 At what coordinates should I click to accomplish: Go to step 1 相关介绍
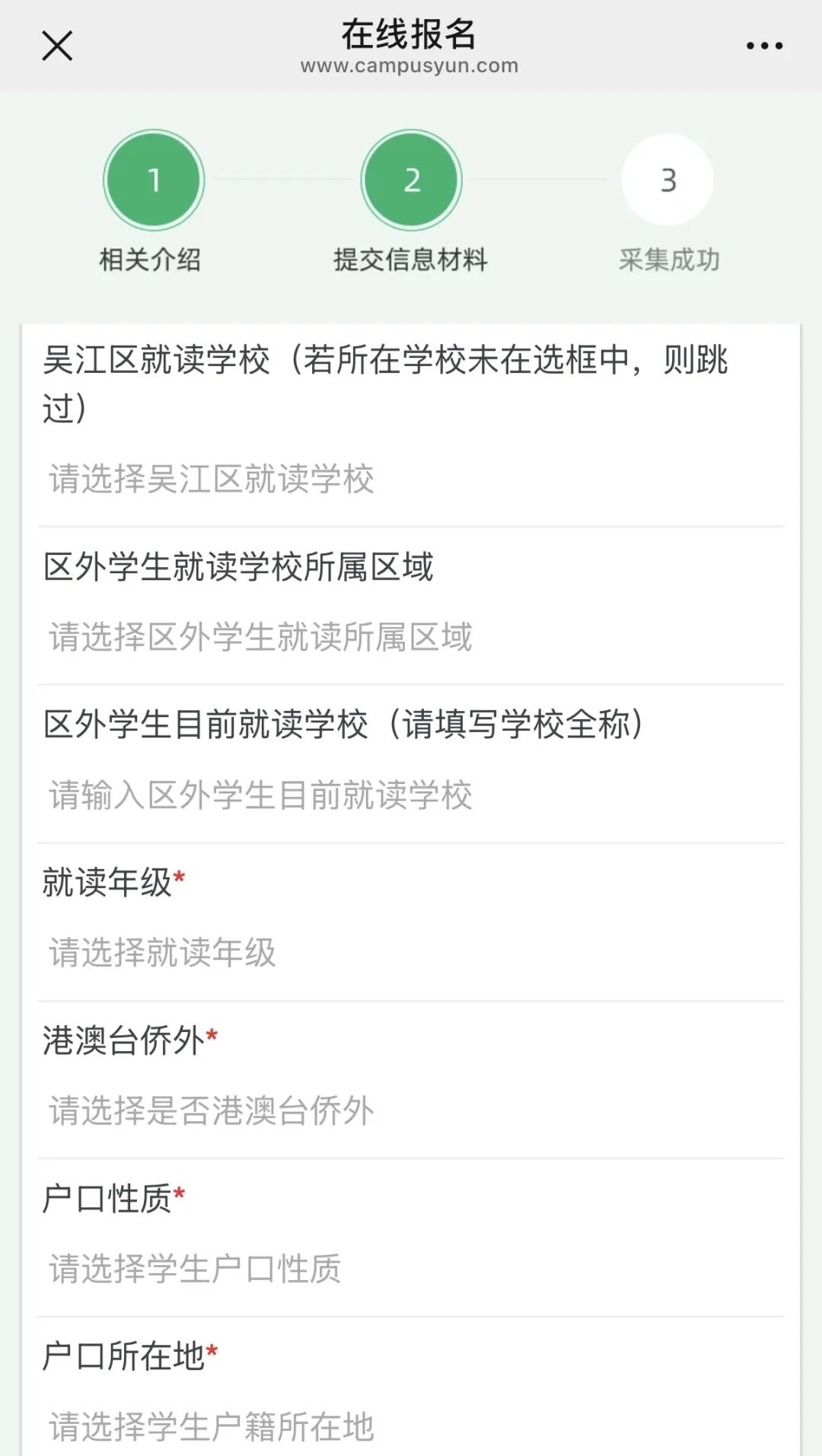click(154, 180)
